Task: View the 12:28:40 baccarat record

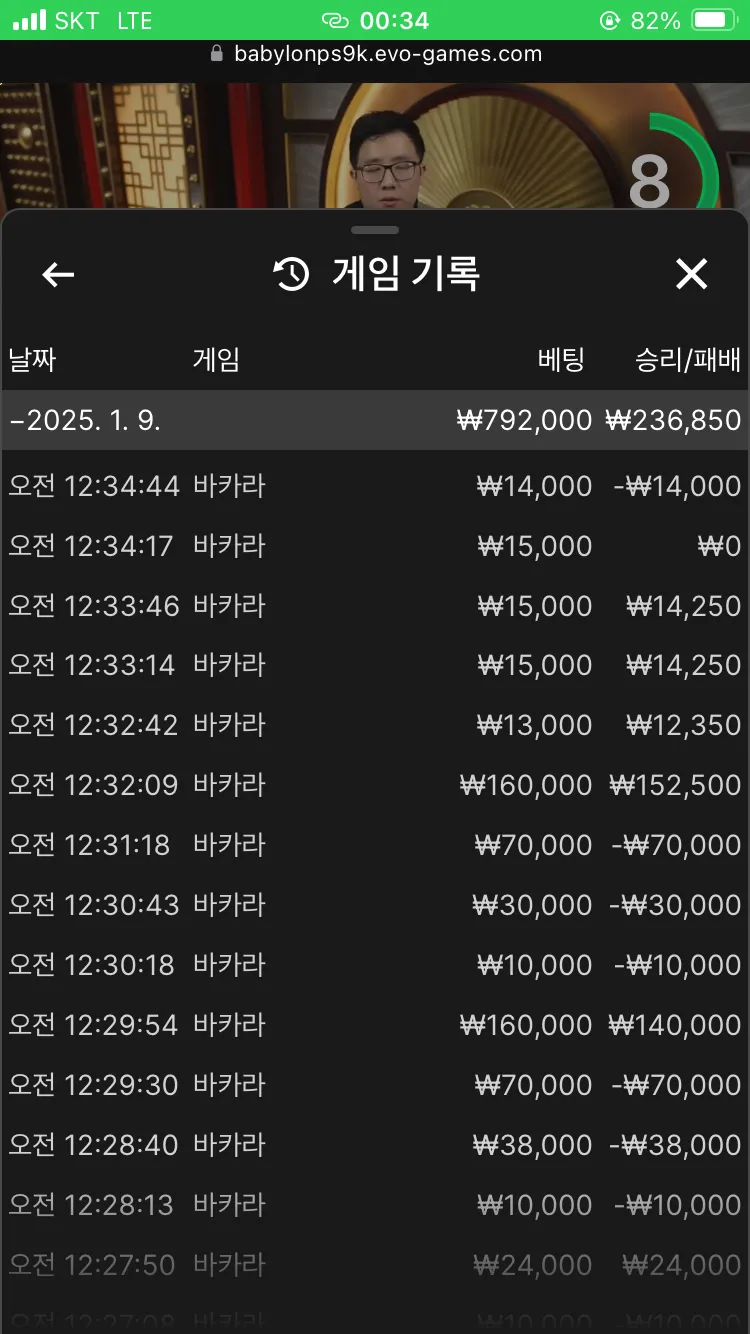Action: [x=375, y=1145]
